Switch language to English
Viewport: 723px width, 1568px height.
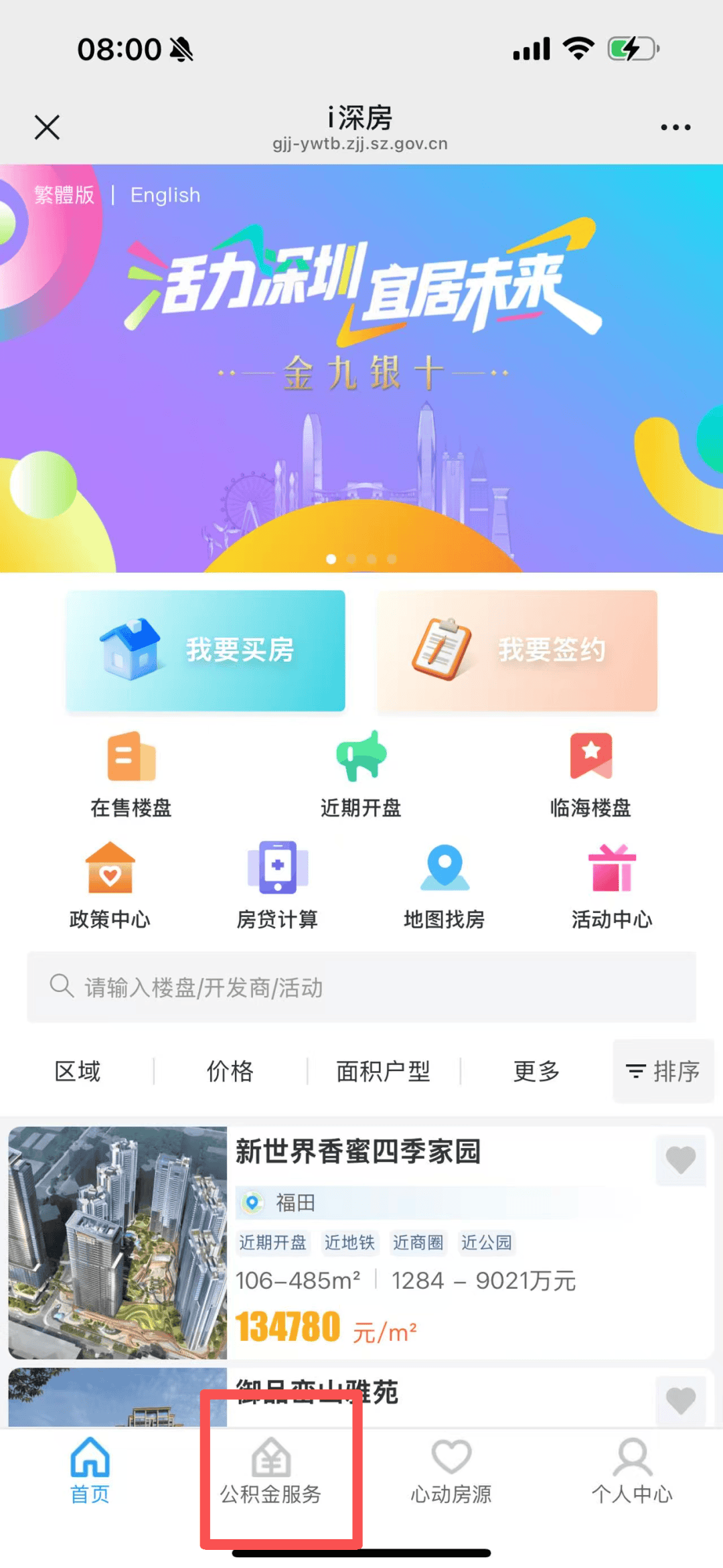[165, 195]
